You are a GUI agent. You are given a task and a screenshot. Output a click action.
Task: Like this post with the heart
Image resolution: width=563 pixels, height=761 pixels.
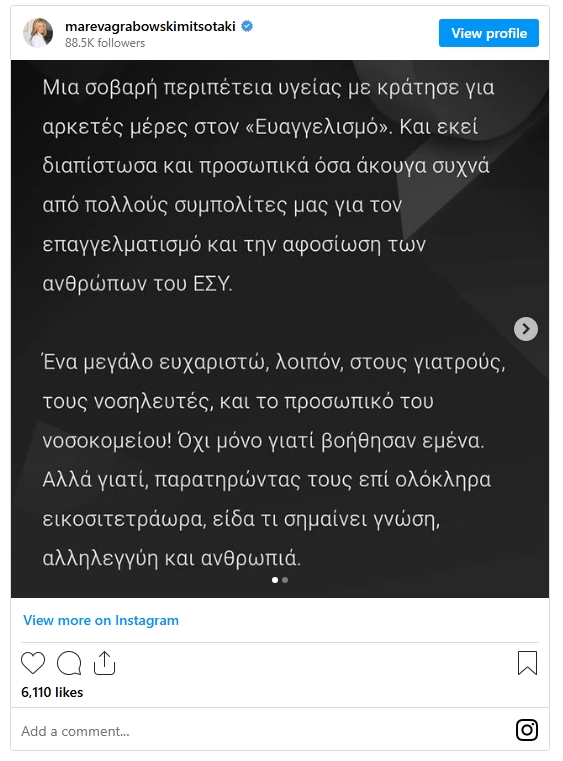pos(33,663)
